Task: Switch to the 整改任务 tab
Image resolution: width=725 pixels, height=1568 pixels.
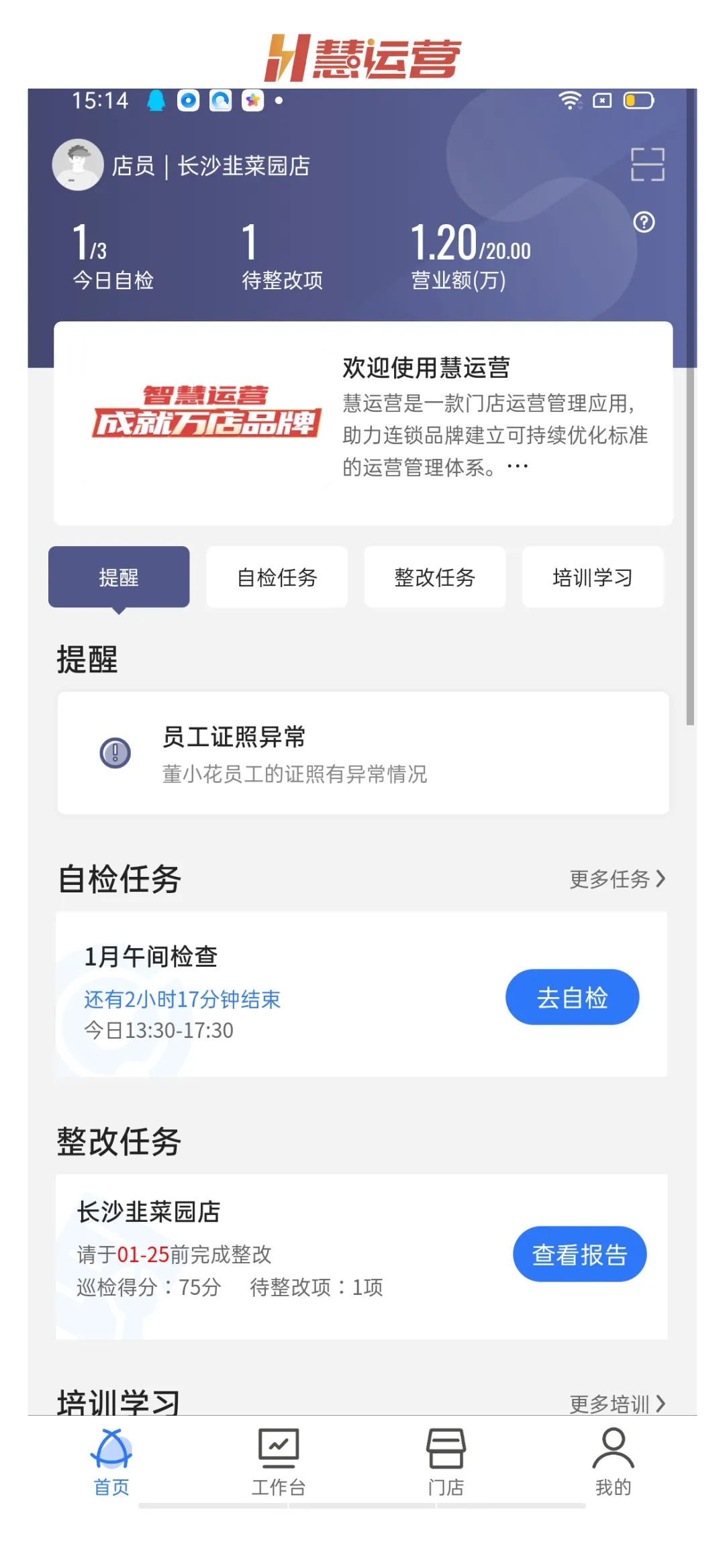Action: 435,577
